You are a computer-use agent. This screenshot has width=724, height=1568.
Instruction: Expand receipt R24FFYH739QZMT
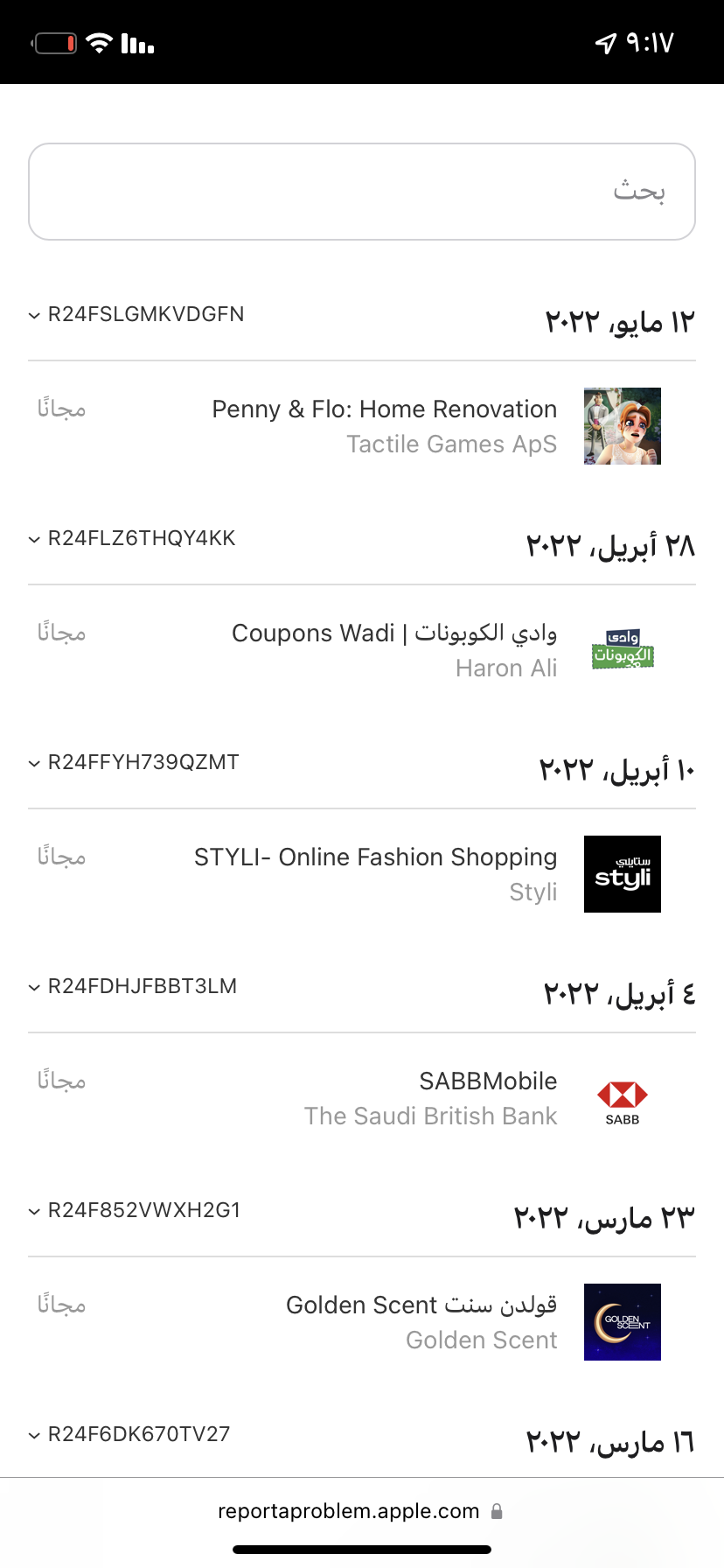[135, 763]
